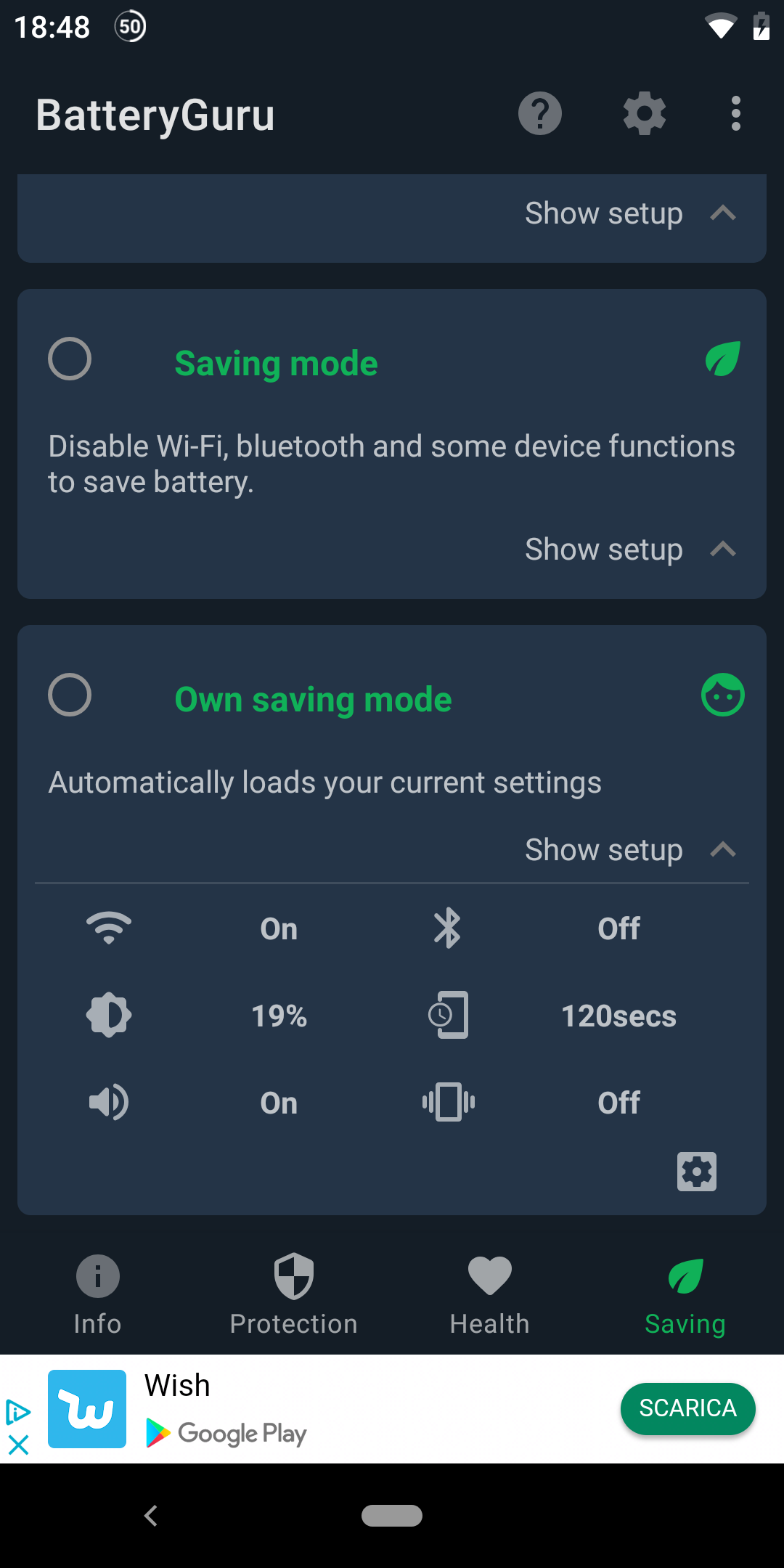The height and width of the screenshot is (1568, 784).
Task: Select the Own saving mode radio button
Action: tap(70, 695)
